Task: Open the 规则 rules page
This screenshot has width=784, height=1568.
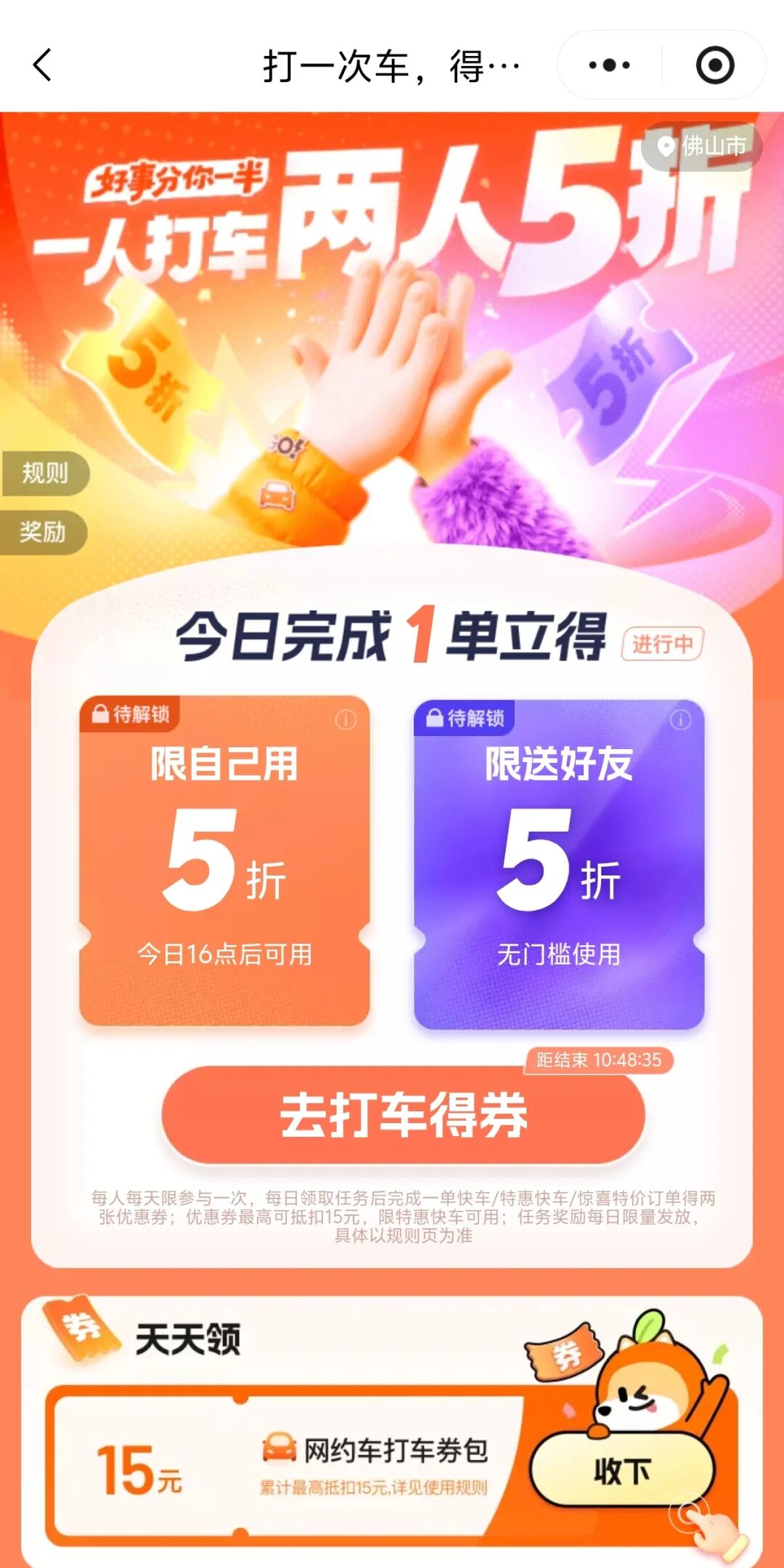Action: pos(45,473)
